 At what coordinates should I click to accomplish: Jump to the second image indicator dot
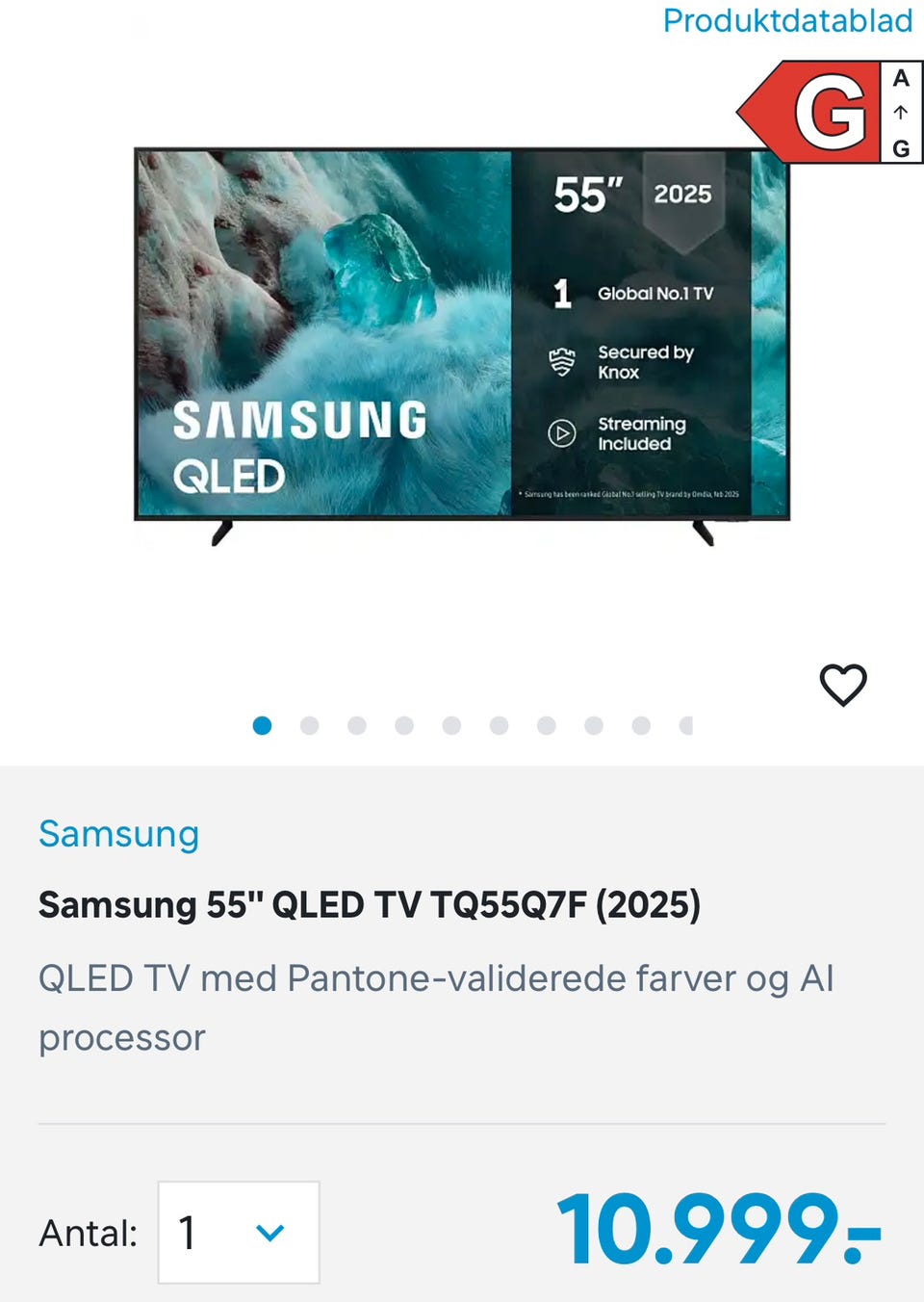coord(309,725)
